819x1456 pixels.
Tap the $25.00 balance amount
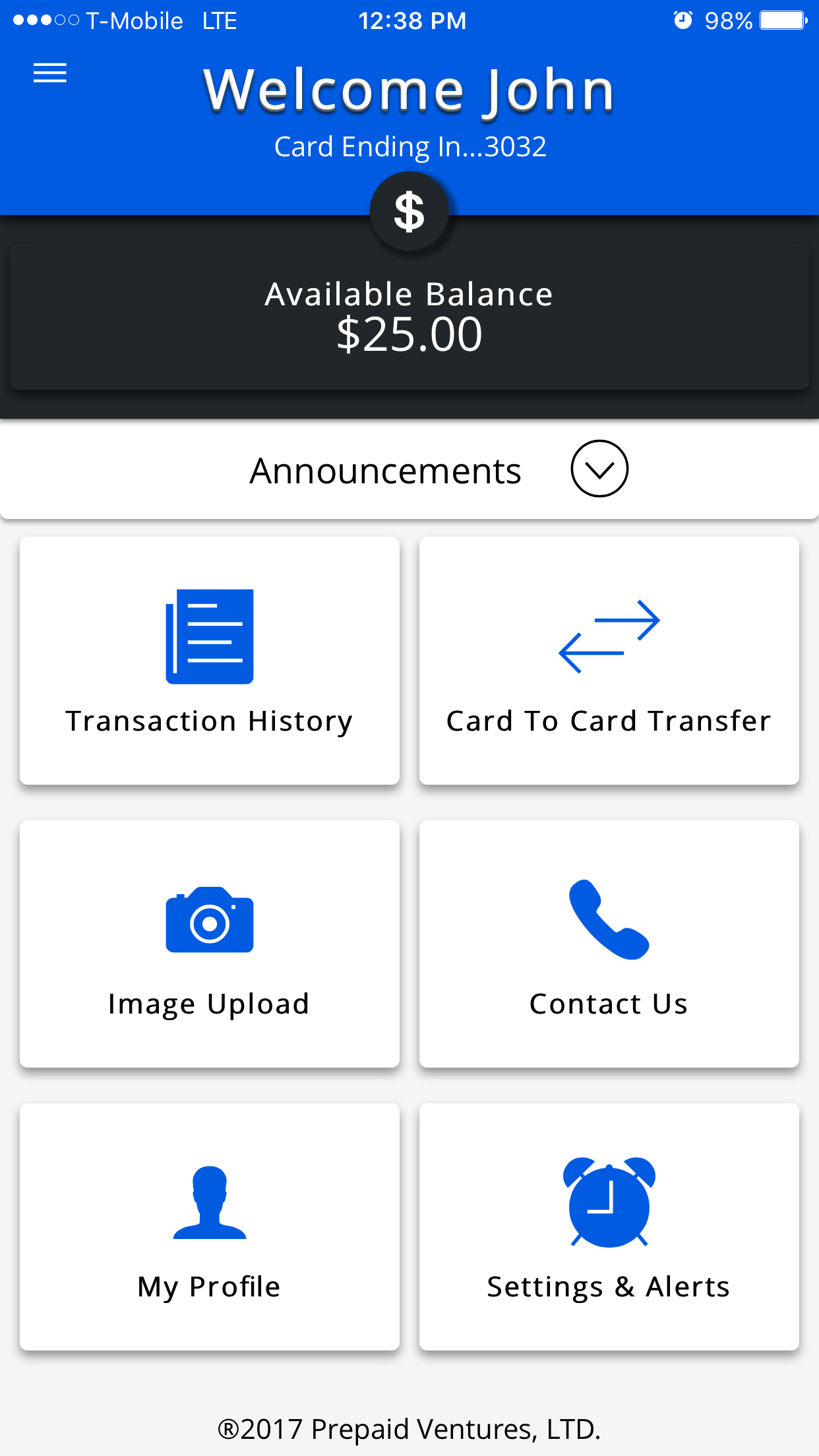click(x=409, y=335)
